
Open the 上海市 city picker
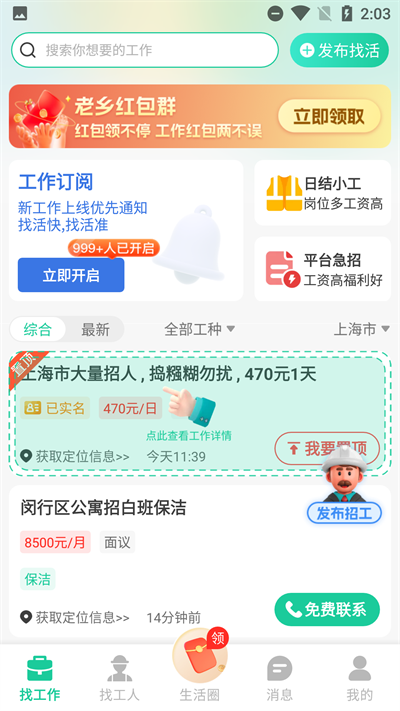pos(361,329)
